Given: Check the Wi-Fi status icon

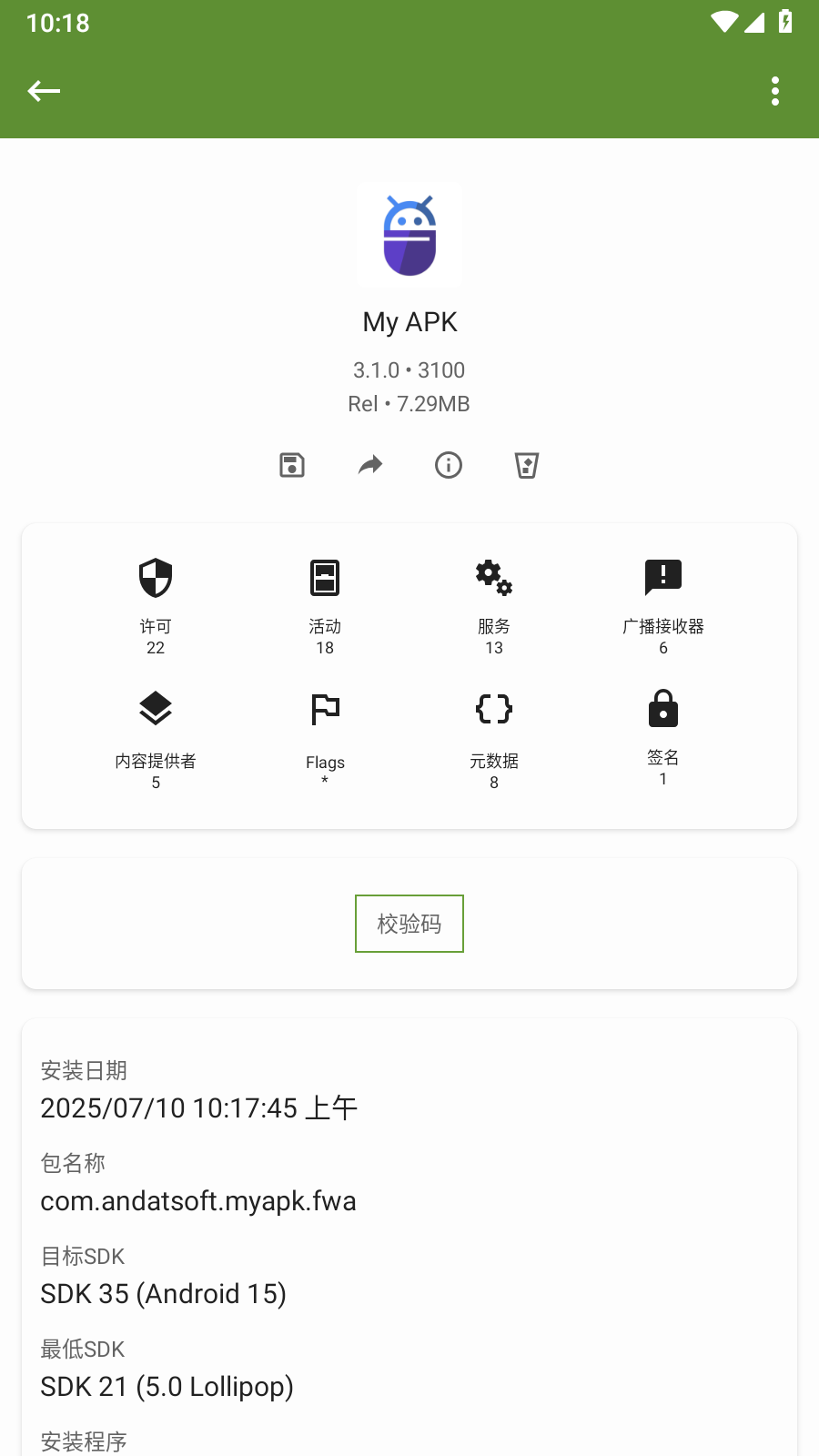Looking at the screenshot, I should point(725,23).
